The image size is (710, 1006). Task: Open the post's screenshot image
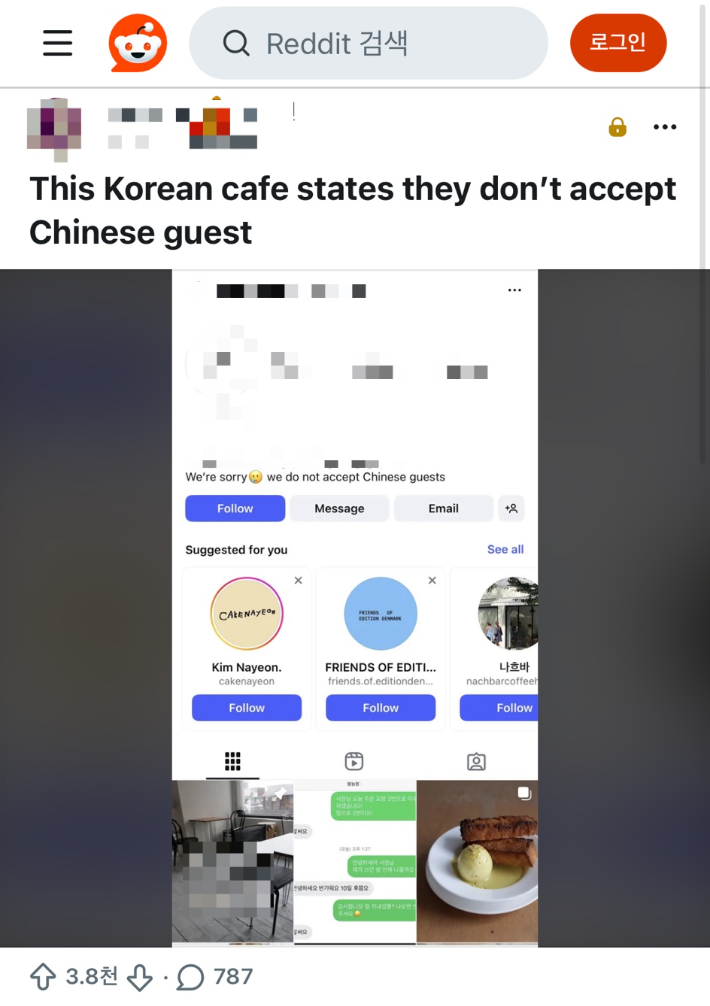pos(355,608)
